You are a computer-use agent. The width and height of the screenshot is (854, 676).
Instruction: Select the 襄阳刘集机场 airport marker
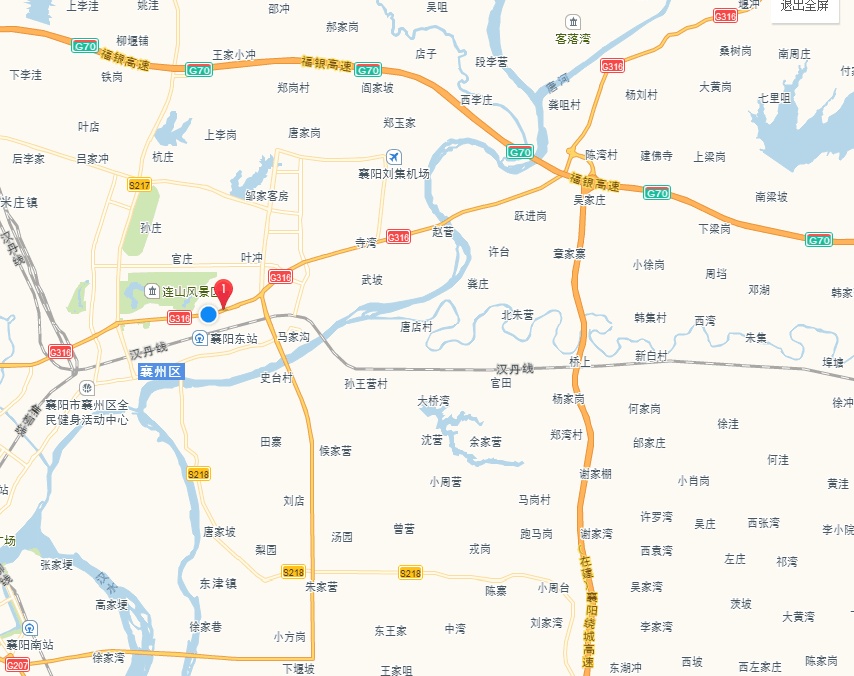coord(394,157)
